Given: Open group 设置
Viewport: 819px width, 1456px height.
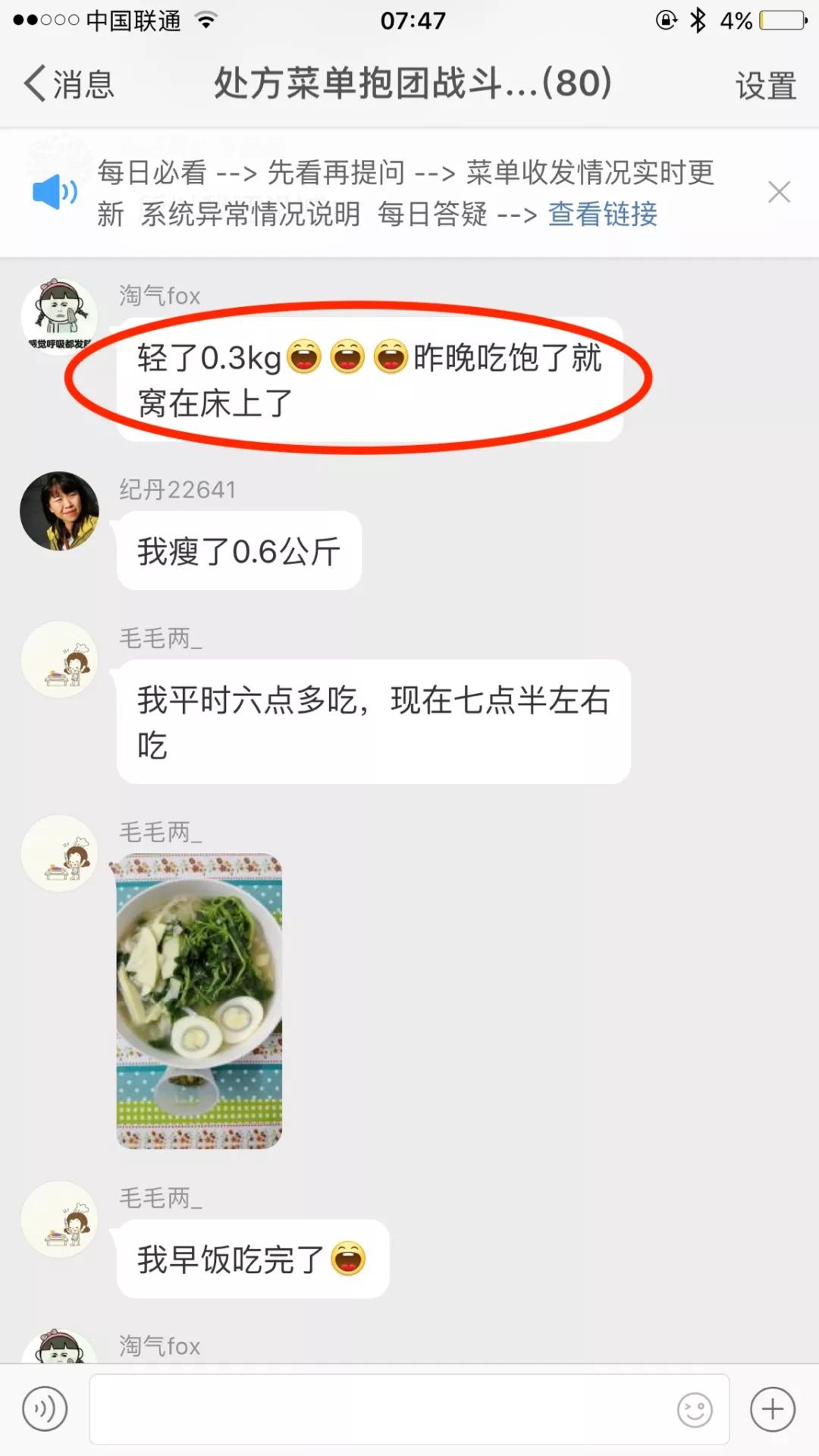Looking at the screenshot, I should (765, 85).
